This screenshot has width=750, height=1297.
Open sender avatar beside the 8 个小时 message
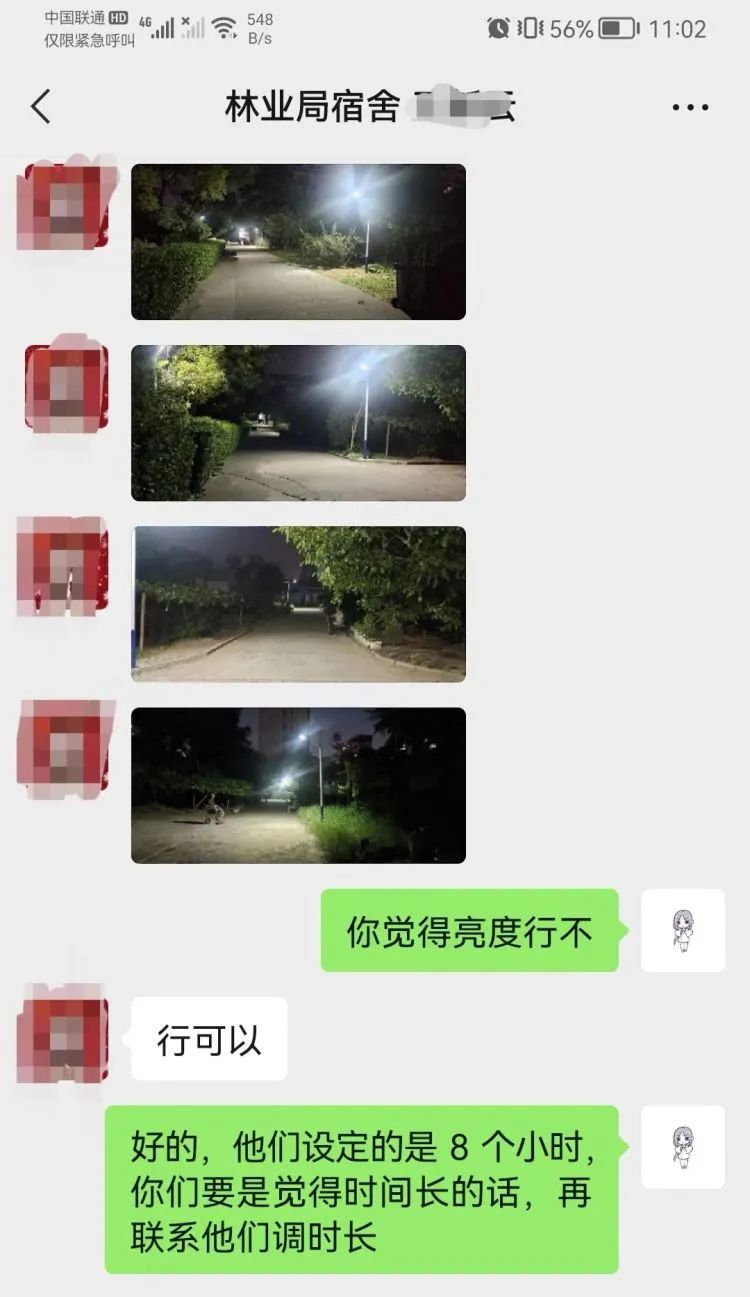tap(683, 1146)
